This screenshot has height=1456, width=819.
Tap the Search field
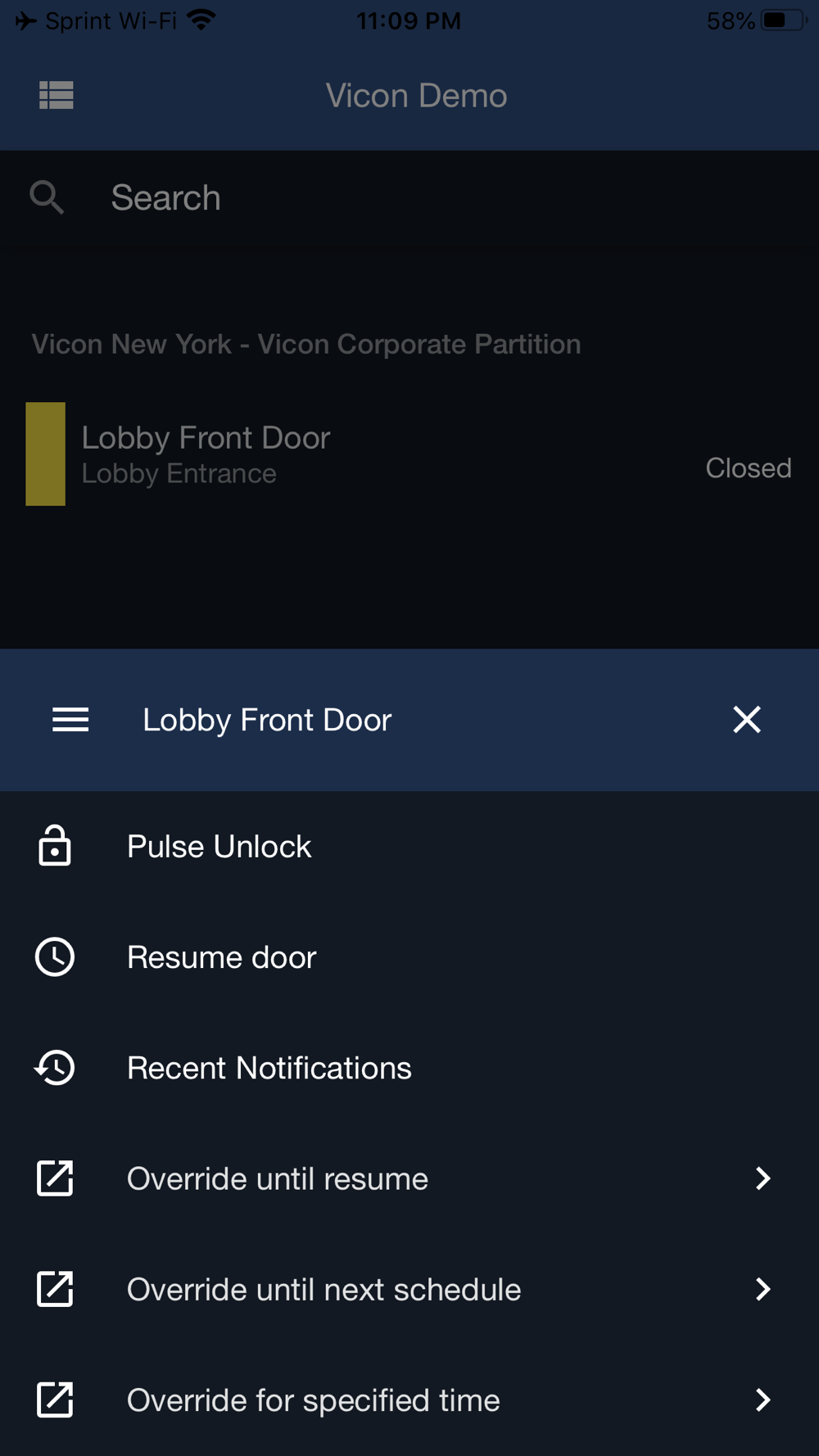(x=409, y=198)
